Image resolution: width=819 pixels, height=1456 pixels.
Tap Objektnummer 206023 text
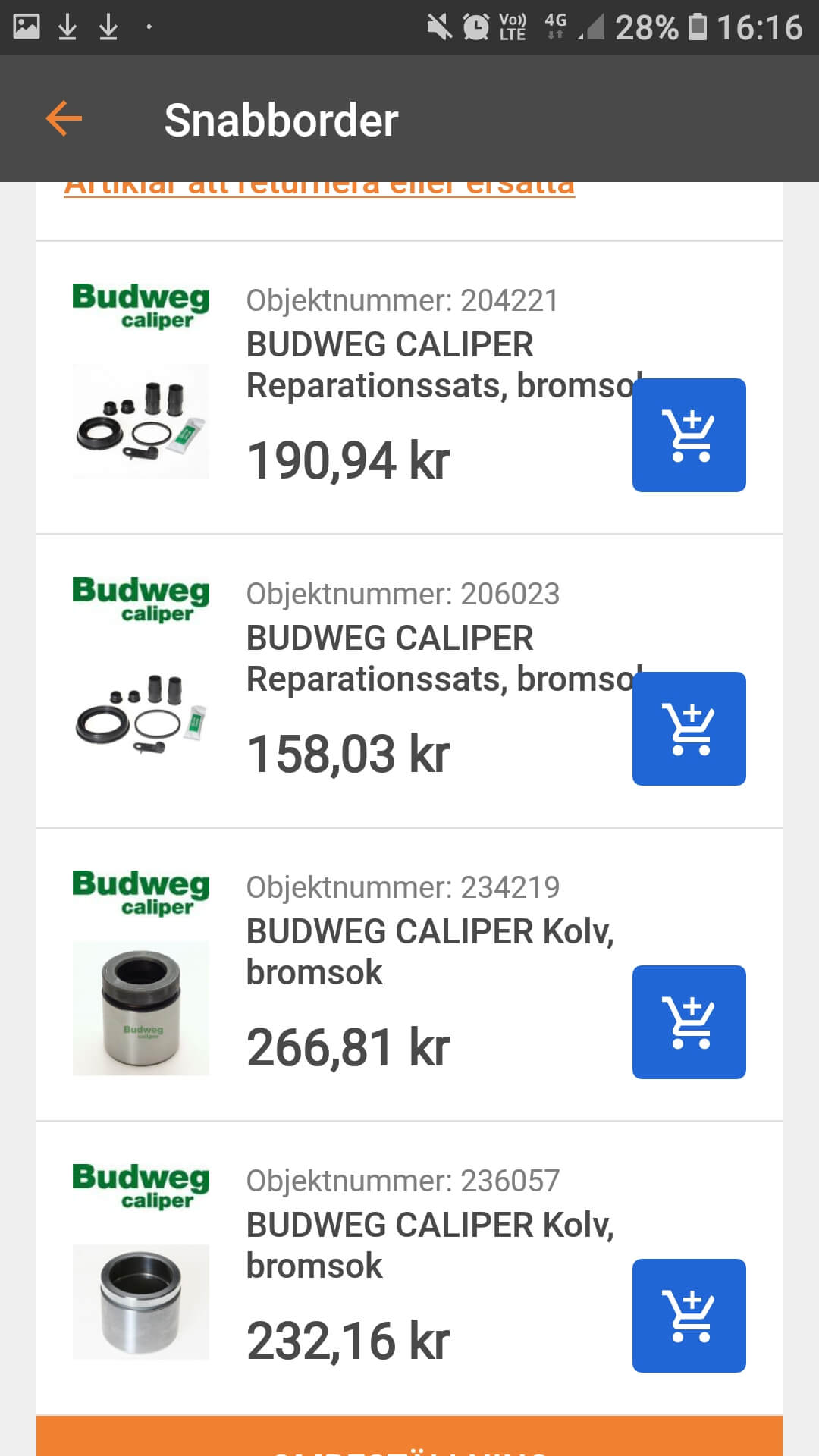pyautogui.click(x=403, y=595)
